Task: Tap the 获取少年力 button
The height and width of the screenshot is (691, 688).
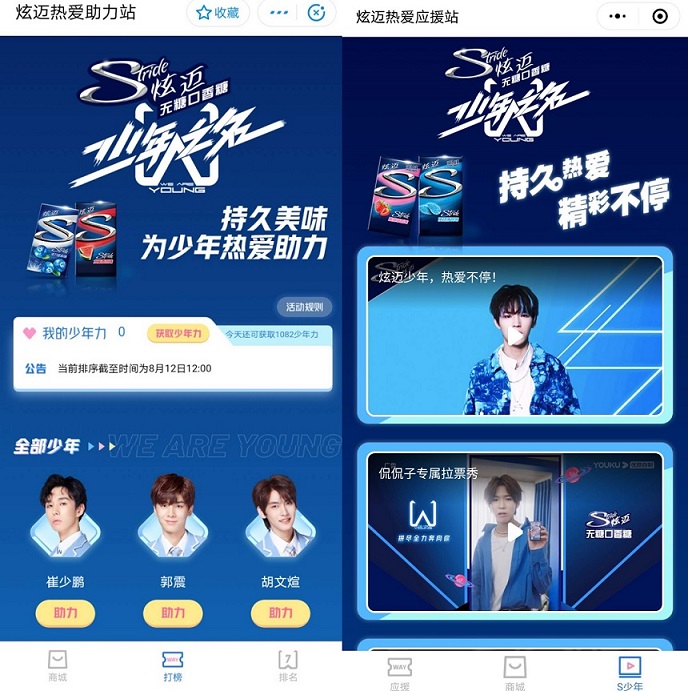Action: click(x=175, y=334)
